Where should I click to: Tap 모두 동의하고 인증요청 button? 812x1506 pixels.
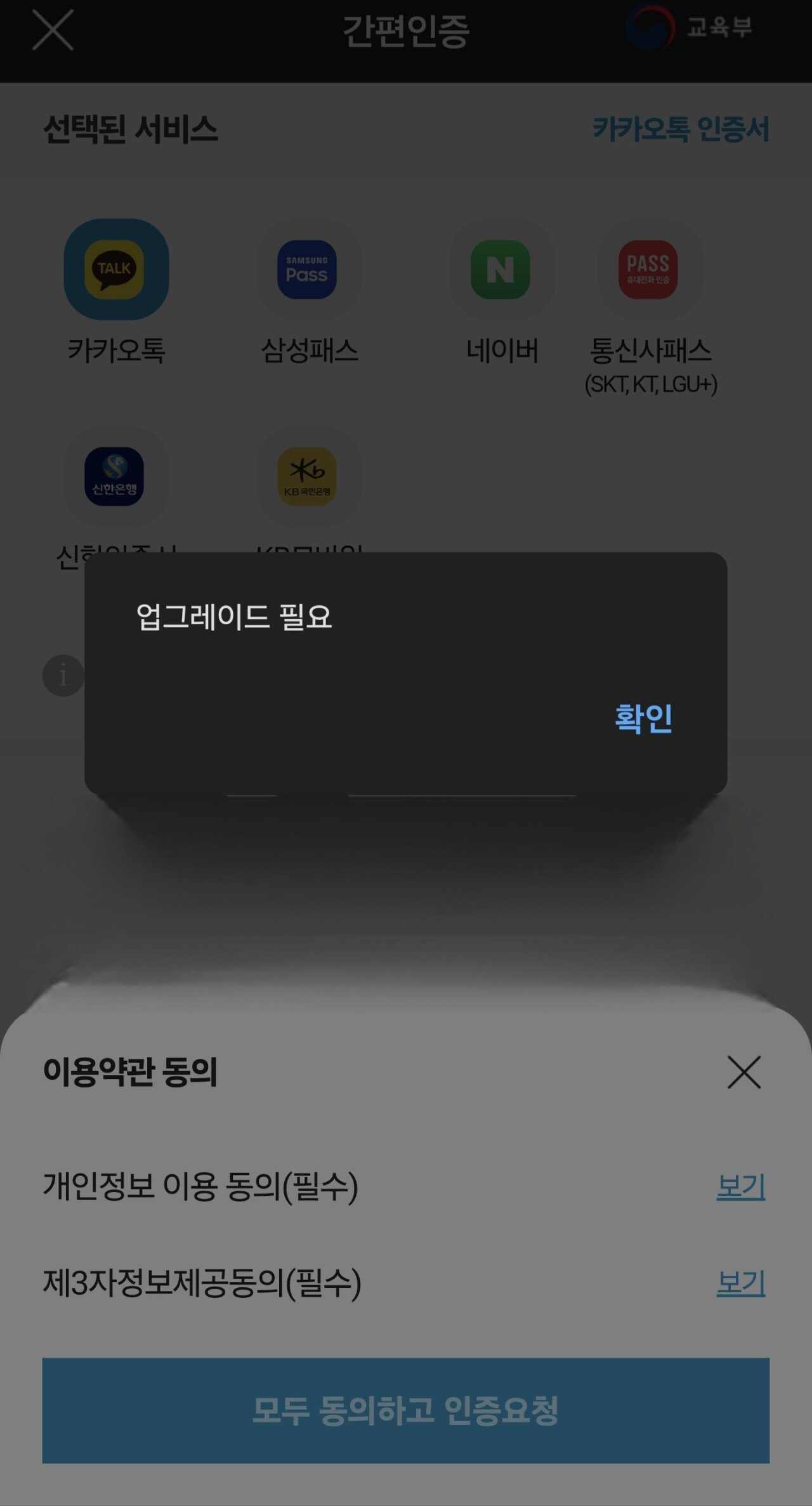click(x=405, y=1411)
